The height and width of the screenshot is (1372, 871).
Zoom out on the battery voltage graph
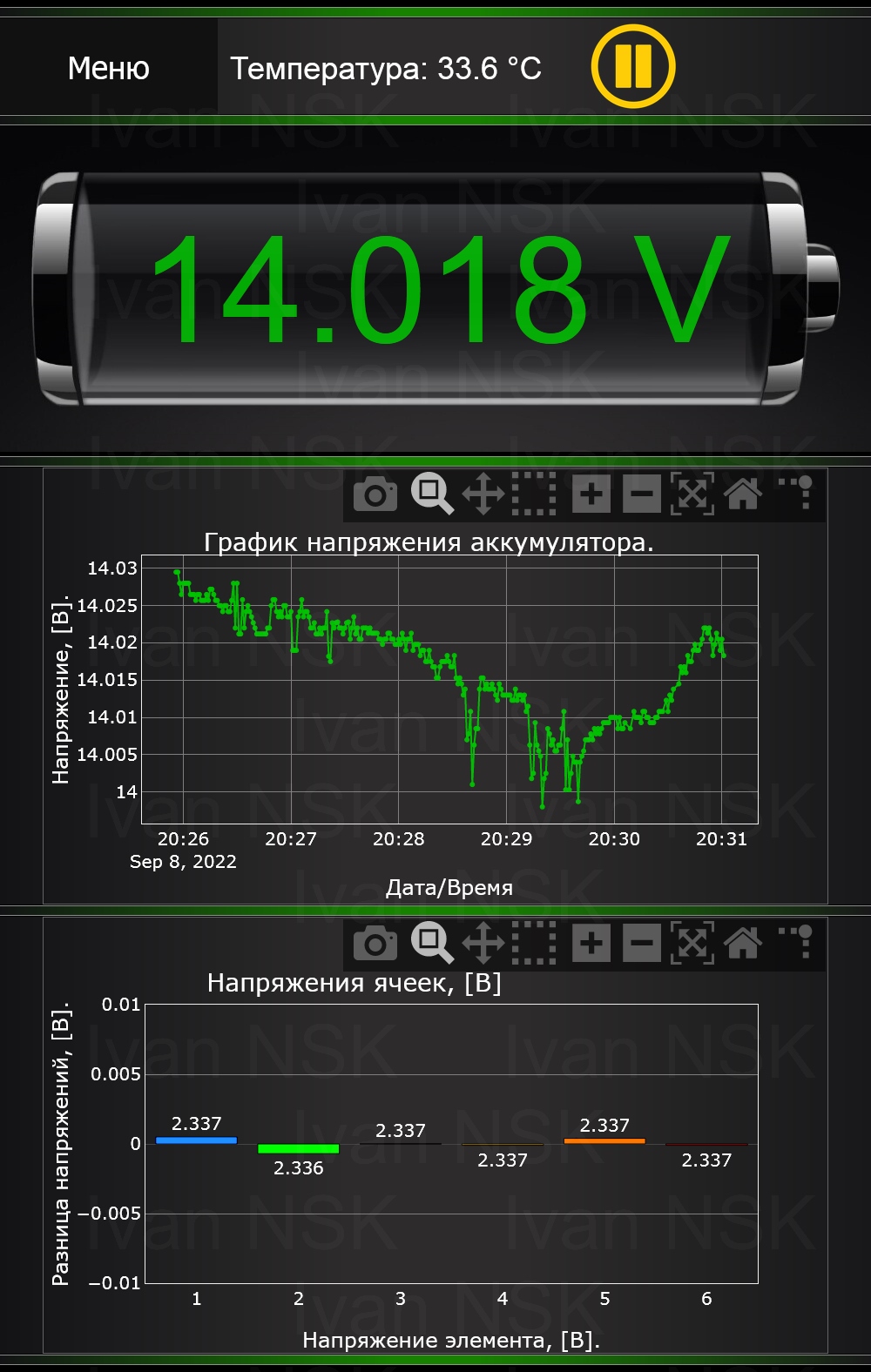pyautogui.click(x=642, y=494)
